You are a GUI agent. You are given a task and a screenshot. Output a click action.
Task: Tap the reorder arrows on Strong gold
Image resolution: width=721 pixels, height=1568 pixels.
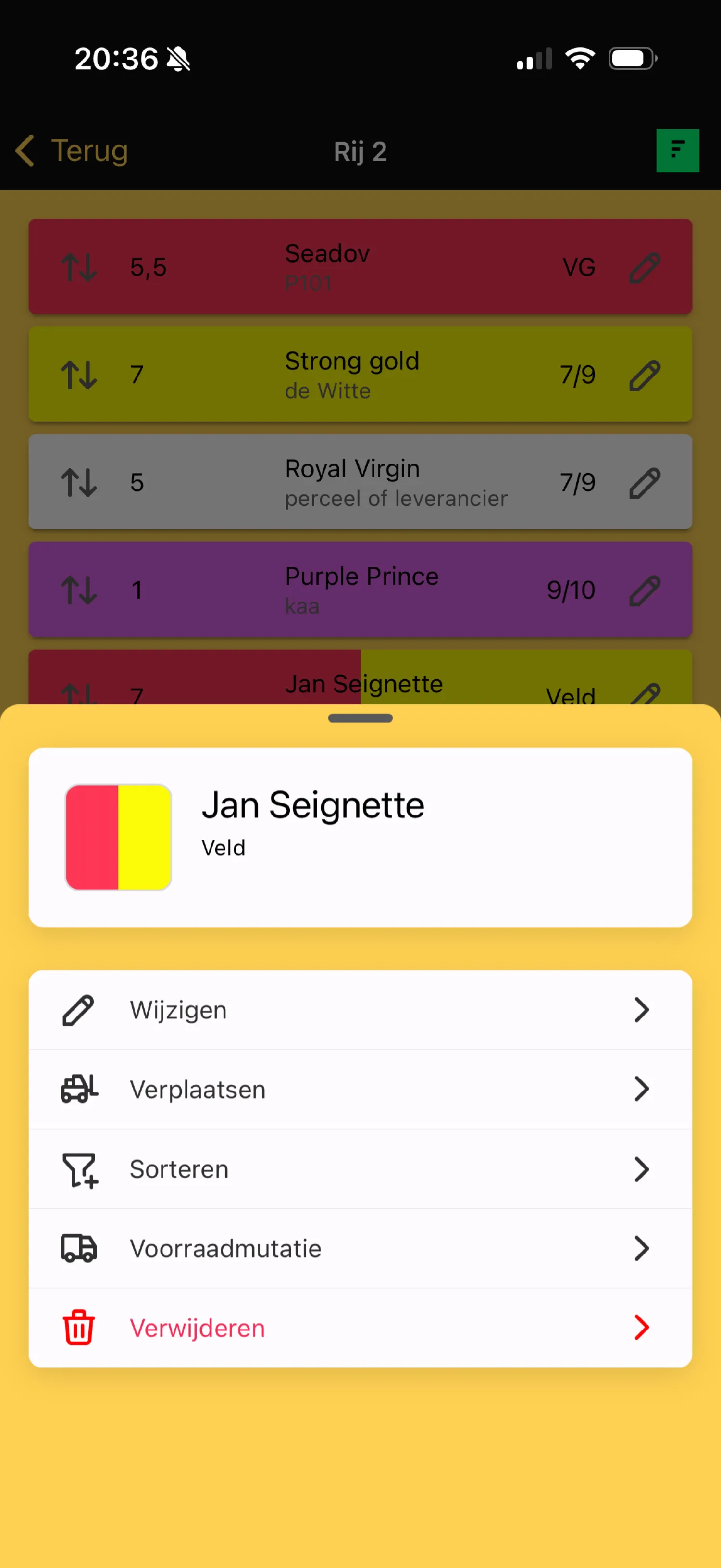coord(79,375)
